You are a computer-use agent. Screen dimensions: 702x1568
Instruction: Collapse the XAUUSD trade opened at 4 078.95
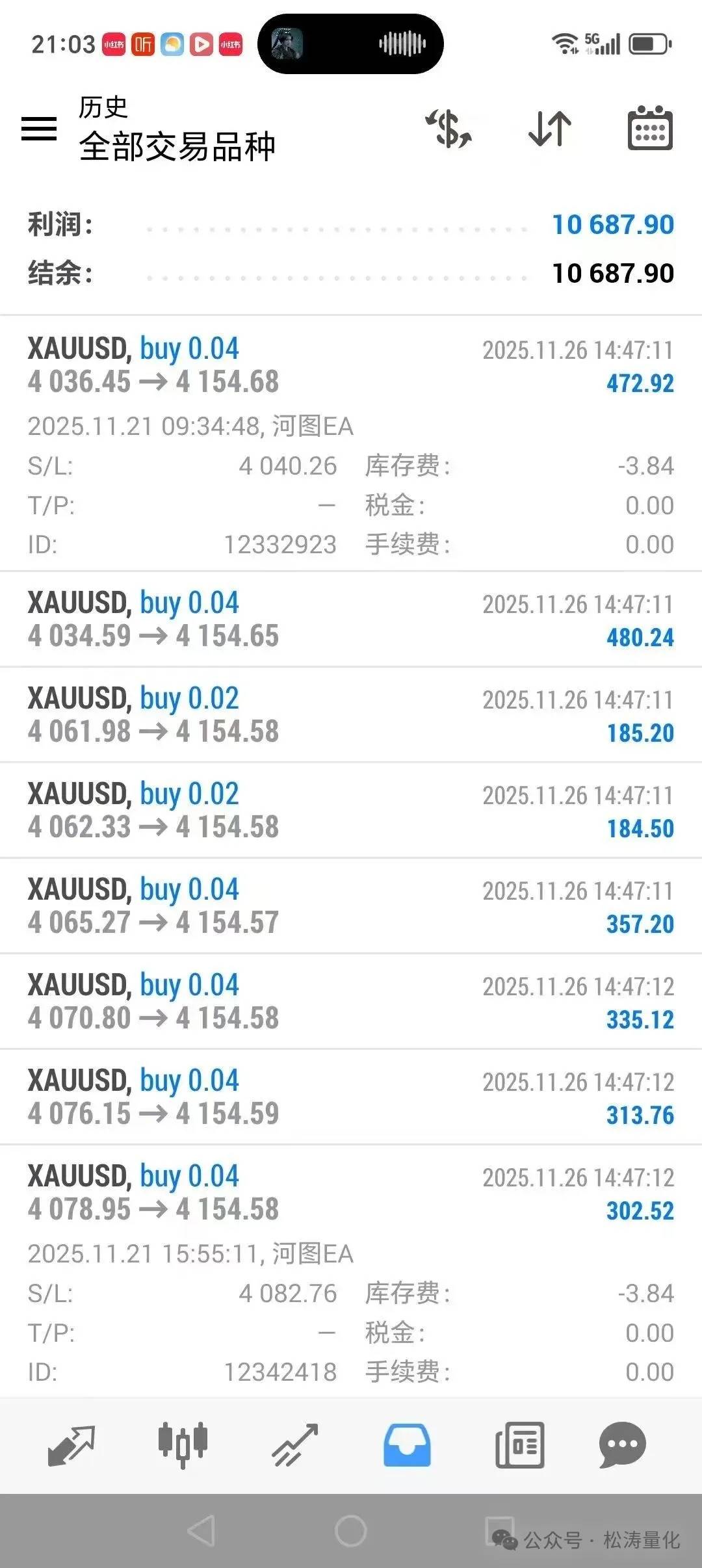(x=351, y=1193)
